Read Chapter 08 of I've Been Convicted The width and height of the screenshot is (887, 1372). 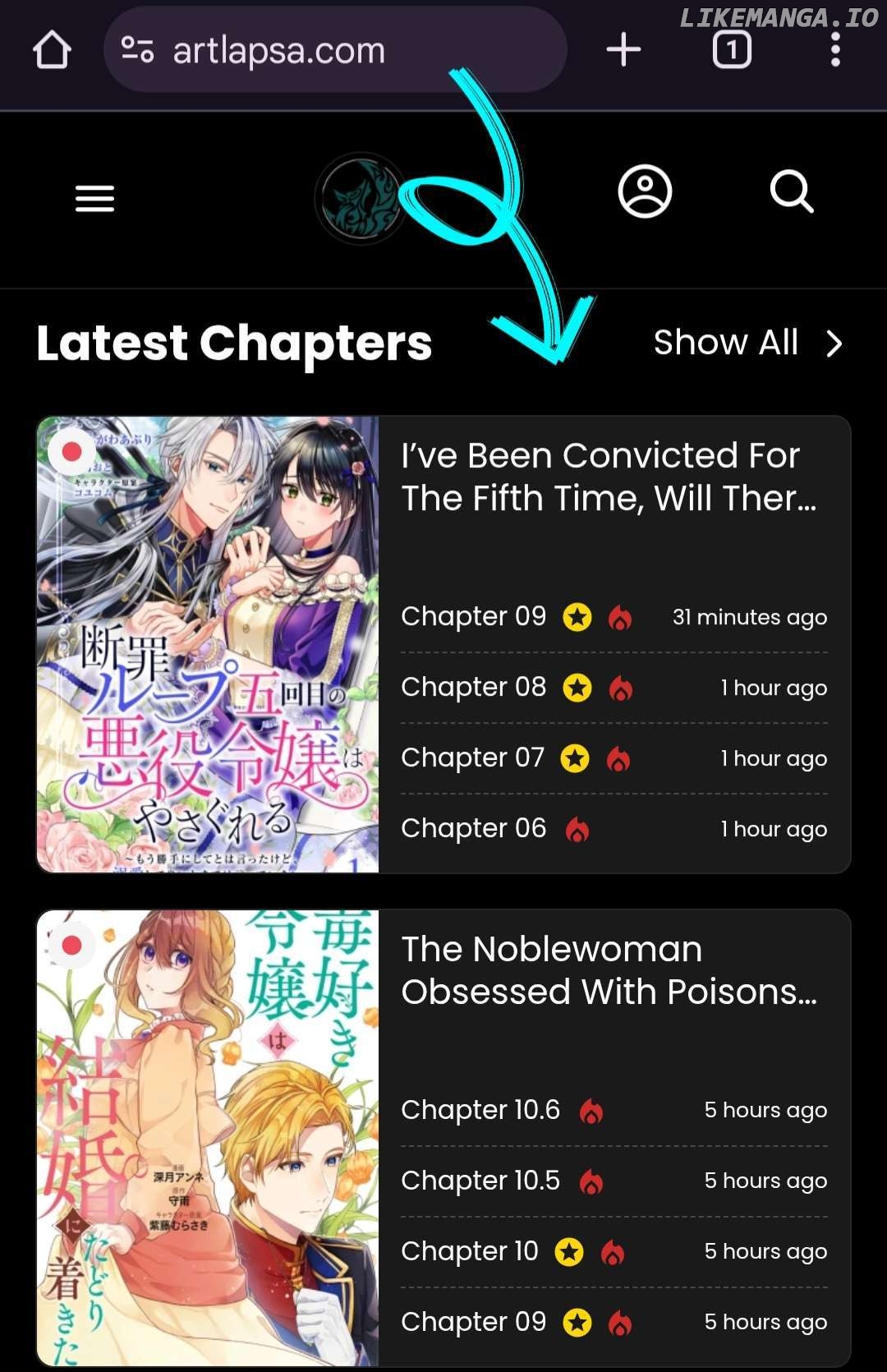pos(473,687)
